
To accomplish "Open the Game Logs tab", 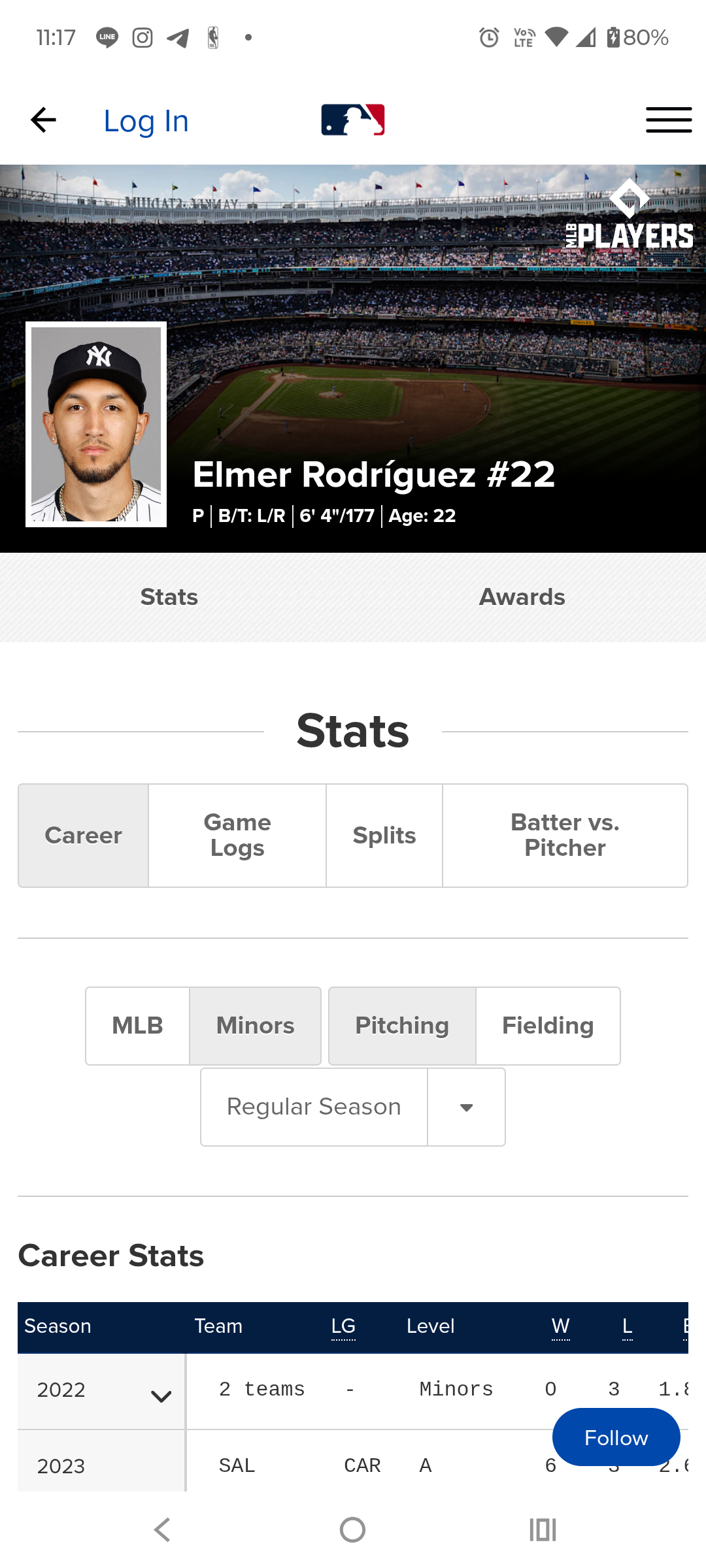I will click(237, 836).
